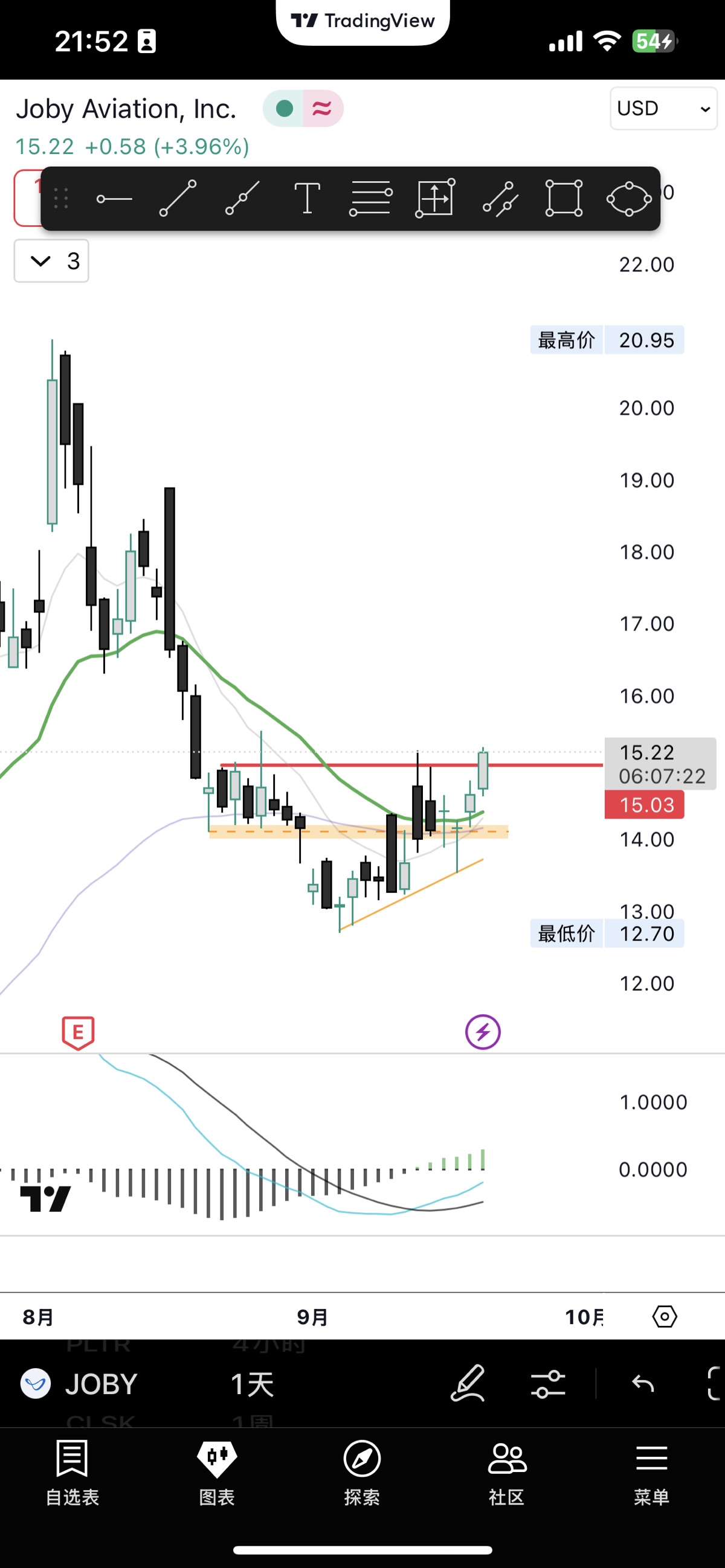This screenshot has height=1568, width=725.
Task: Select the ellipse shape drawing tool
Action: coord(629,199)
